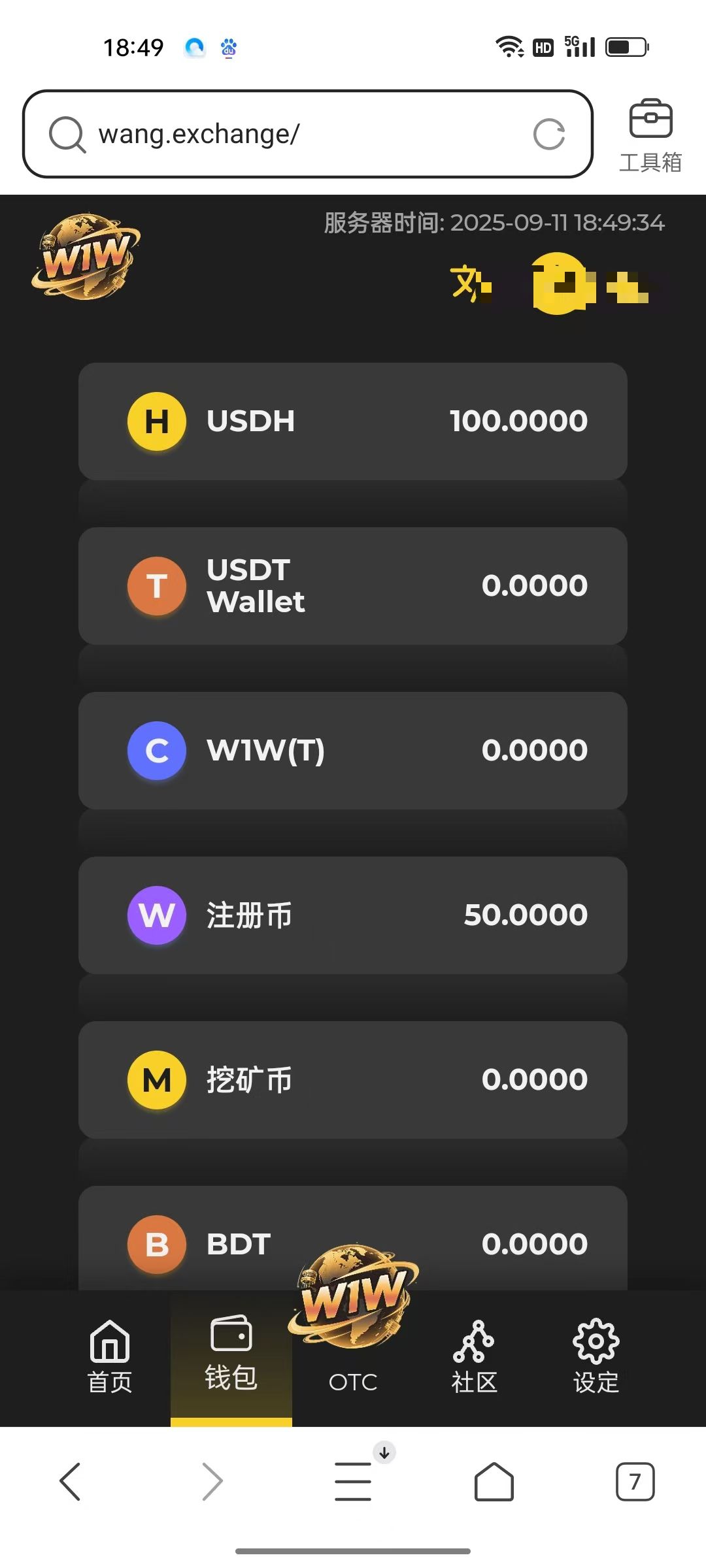Screen dimensions: 706x1568
Task: Open the 挖矿币 balance card
Action: tap(353, 1080)
